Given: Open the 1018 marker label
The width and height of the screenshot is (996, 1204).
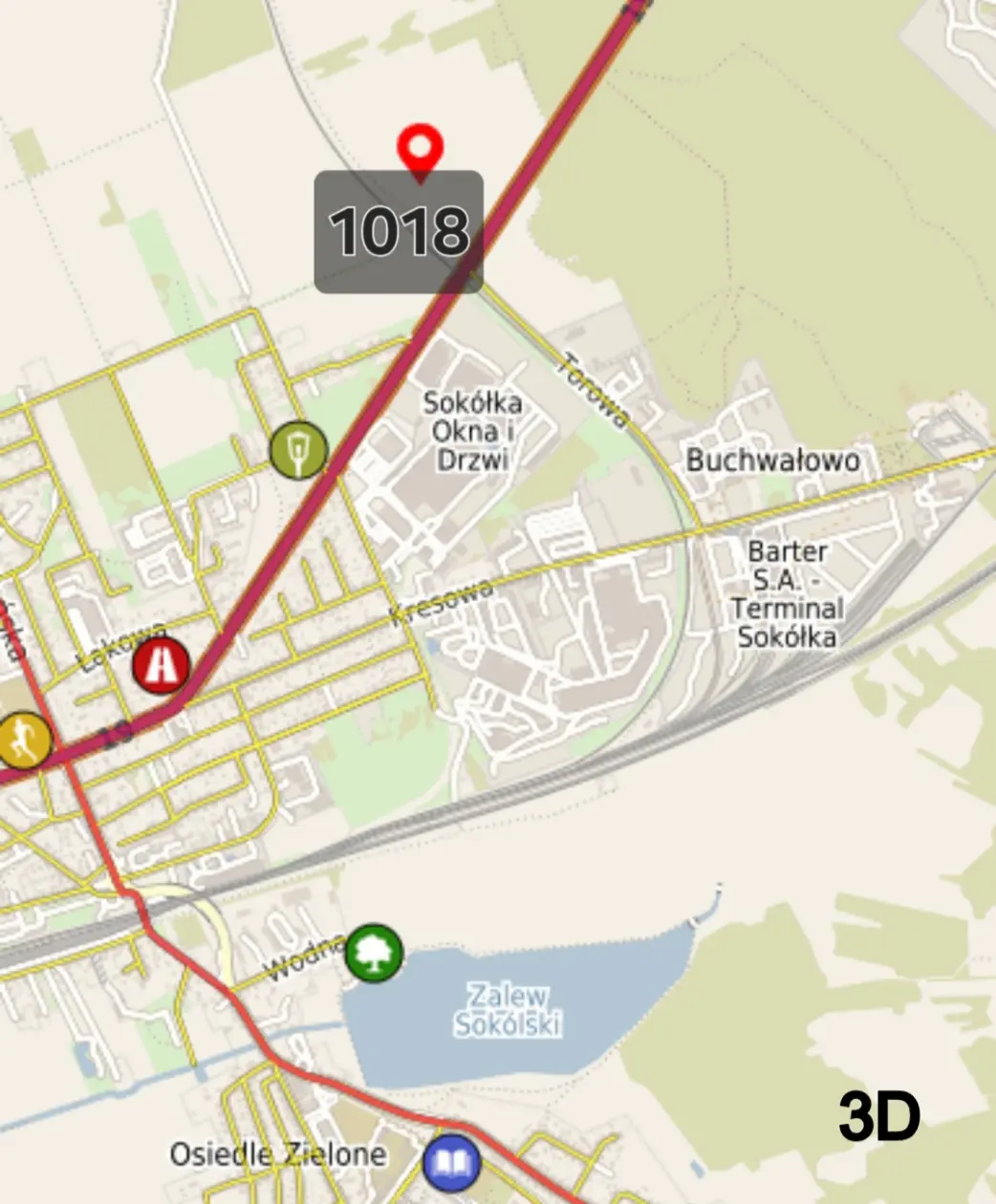Looking at the screenshot, I should (x=399, y=231).
